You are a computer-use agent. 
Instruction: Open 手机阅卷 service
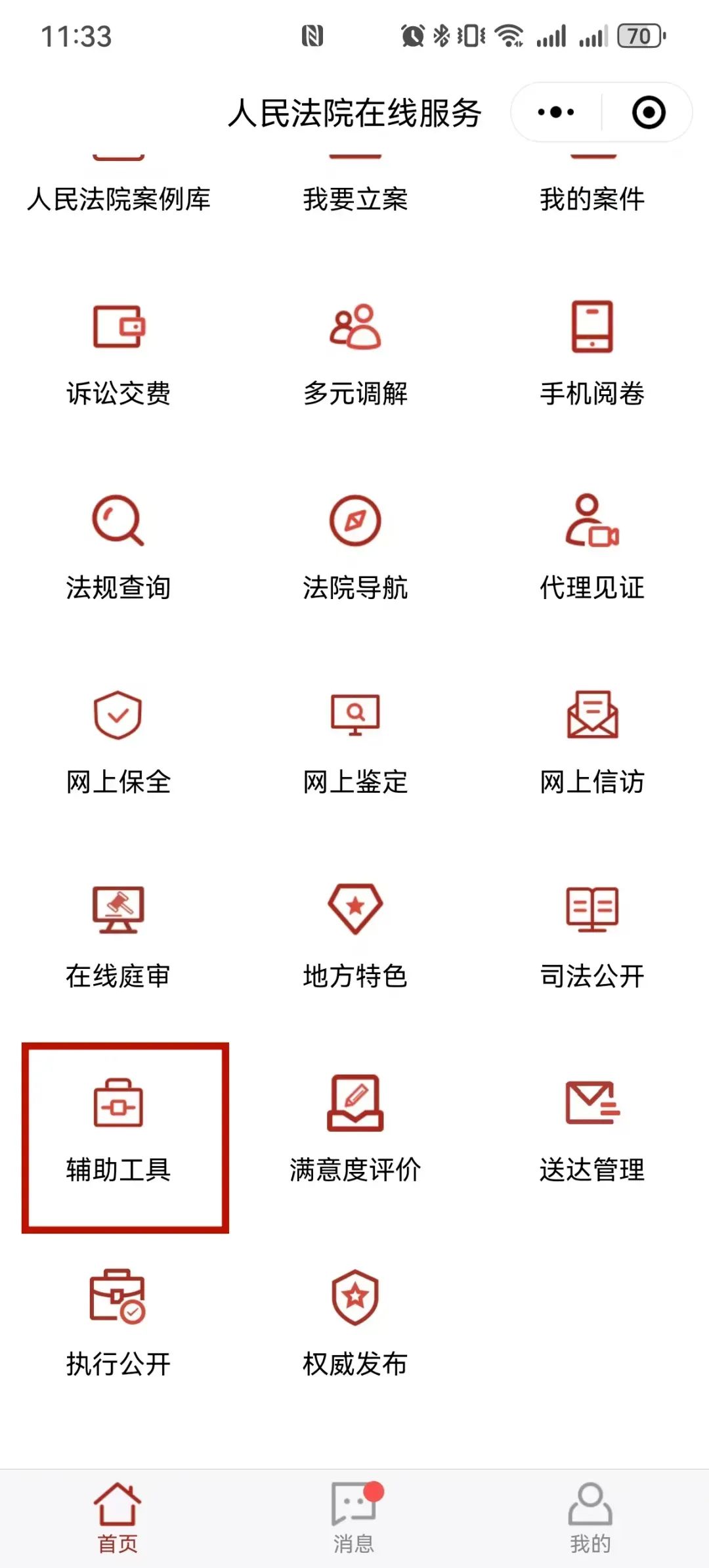(591, 355)
